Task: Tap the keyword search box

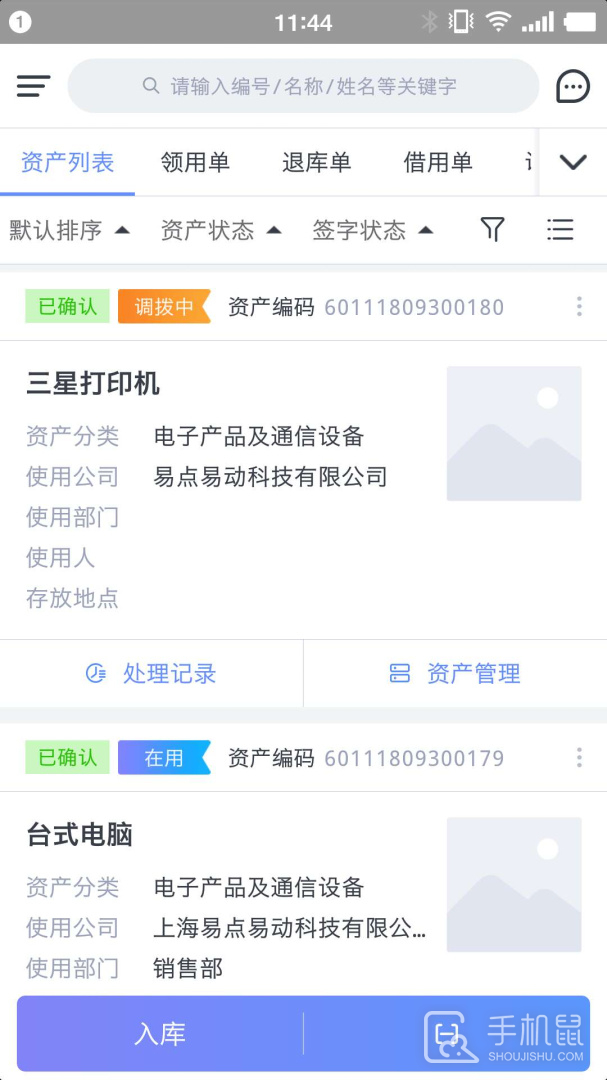Action: [x=303, y=86]
